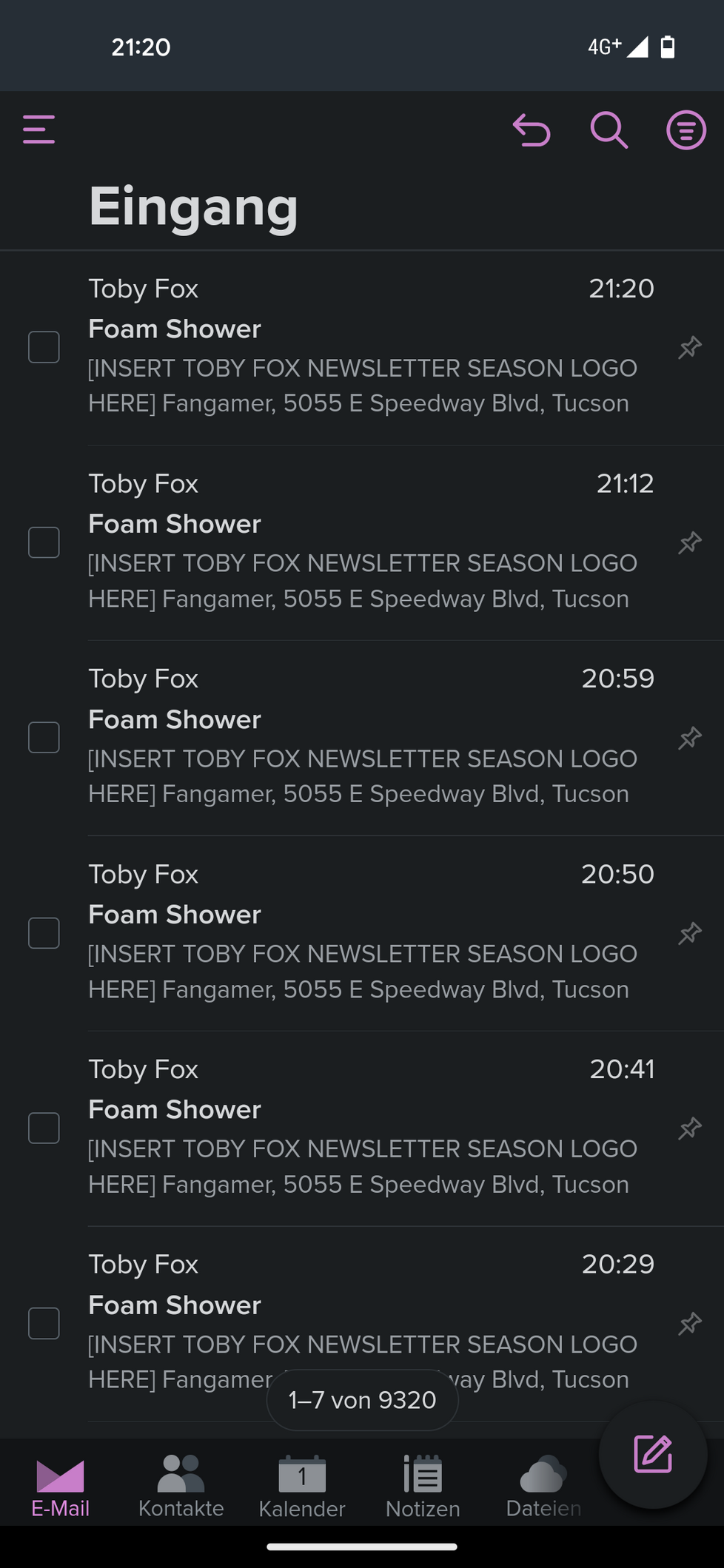Open the Foam Shower email from 20:59
Screen dimensions: 724x1568
(x=363, y=738)
